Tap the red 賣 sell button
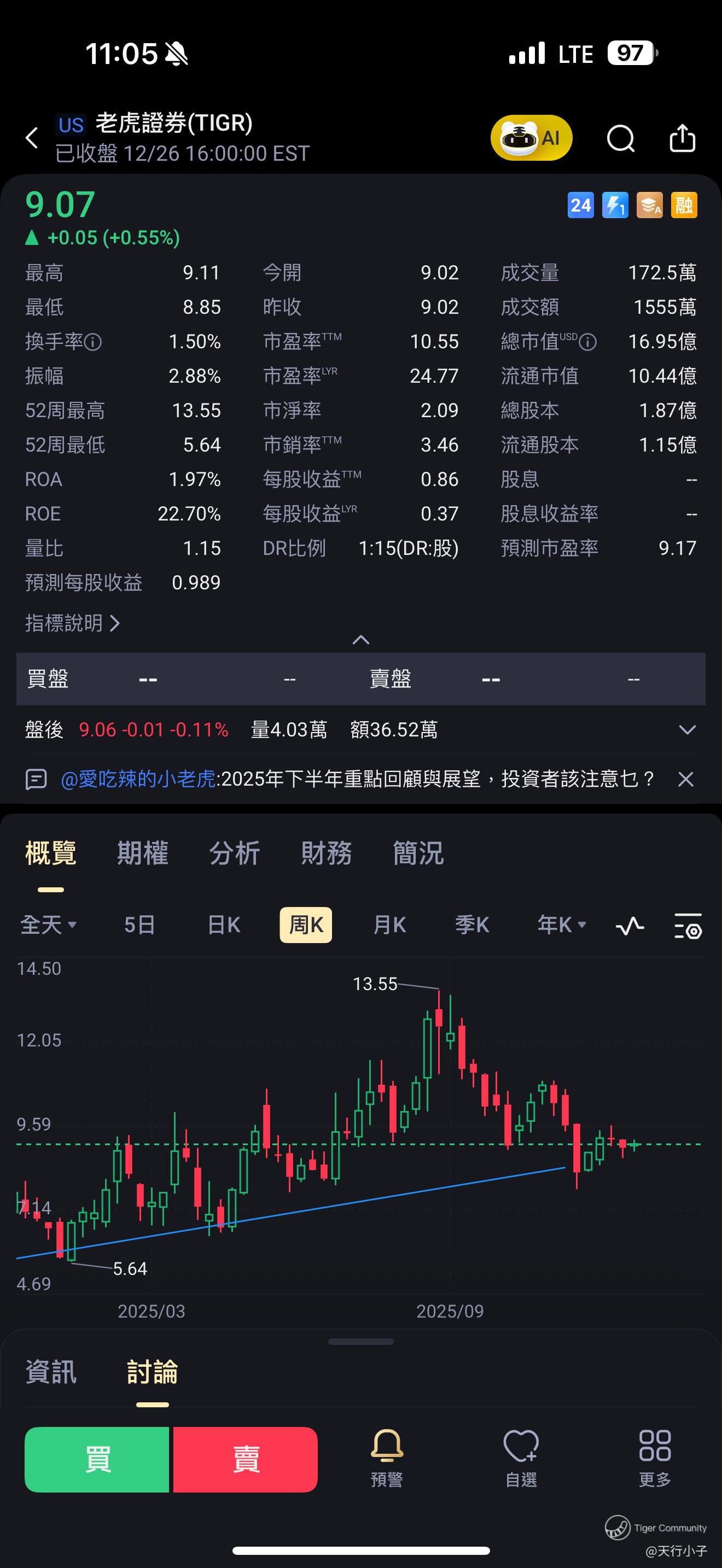Image resolution: width=722 pixels, height=1568 pixels. (246, 1460)
